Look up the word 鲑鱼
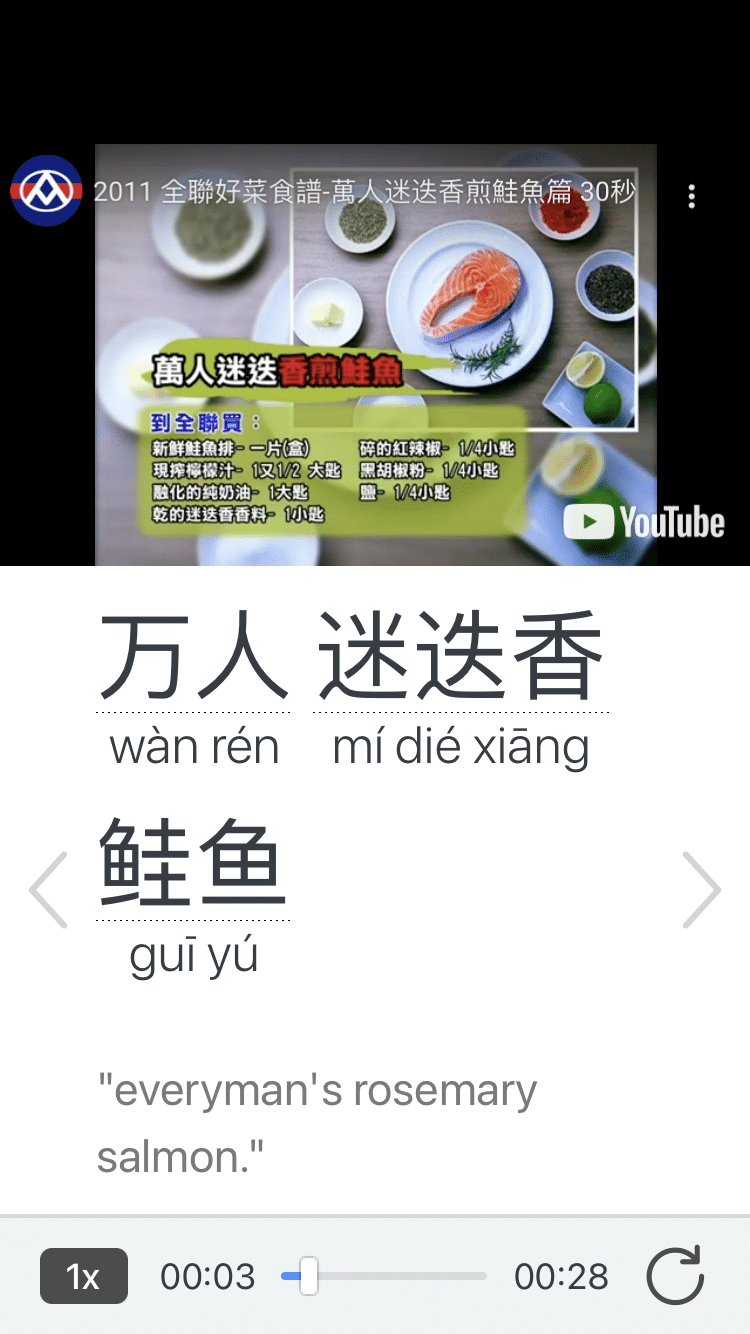Image resolution: width=750 pixels, height=1334 pixels. (x=193, y=865)
